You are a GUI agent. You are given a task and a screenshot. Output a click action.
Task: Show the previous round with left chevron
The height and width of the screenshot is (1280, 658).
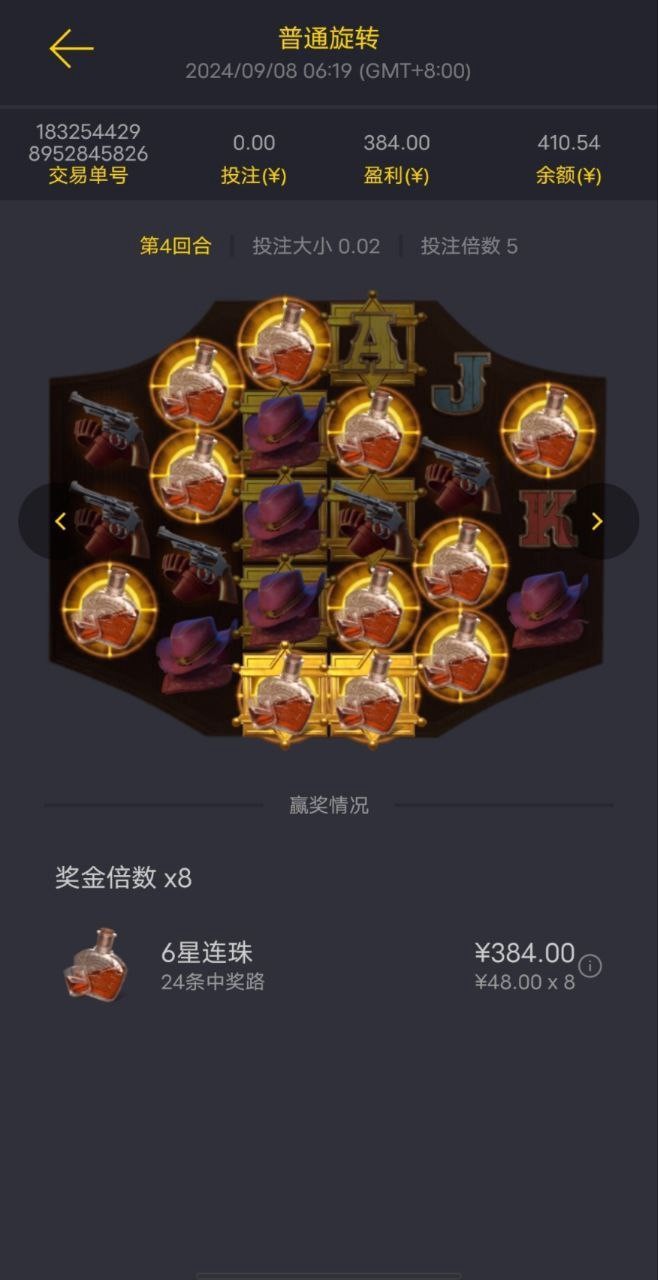coord(60,521)
